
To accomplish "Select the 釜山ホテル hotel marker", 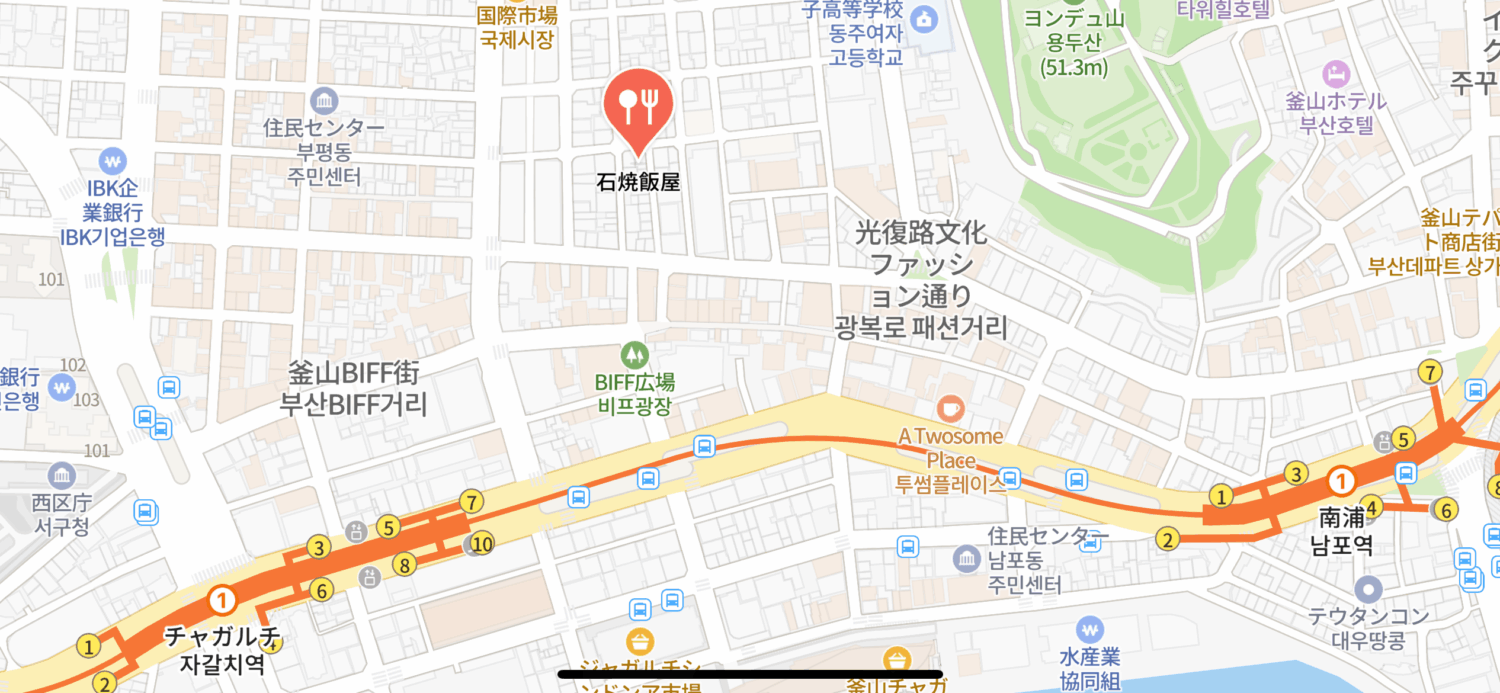I will 1335,73.
